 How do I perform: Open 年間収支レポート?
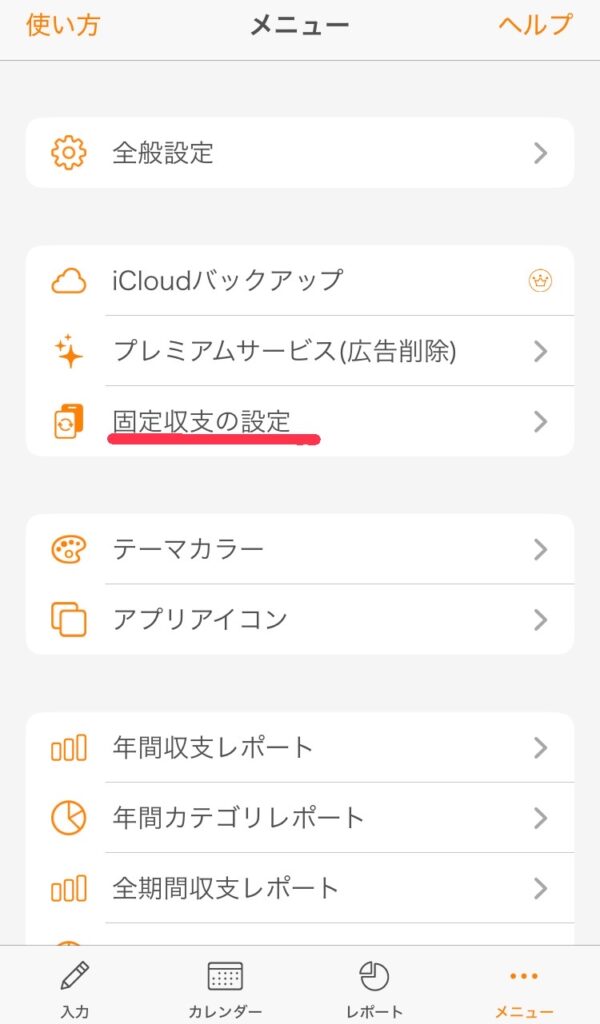pos(300,747)
